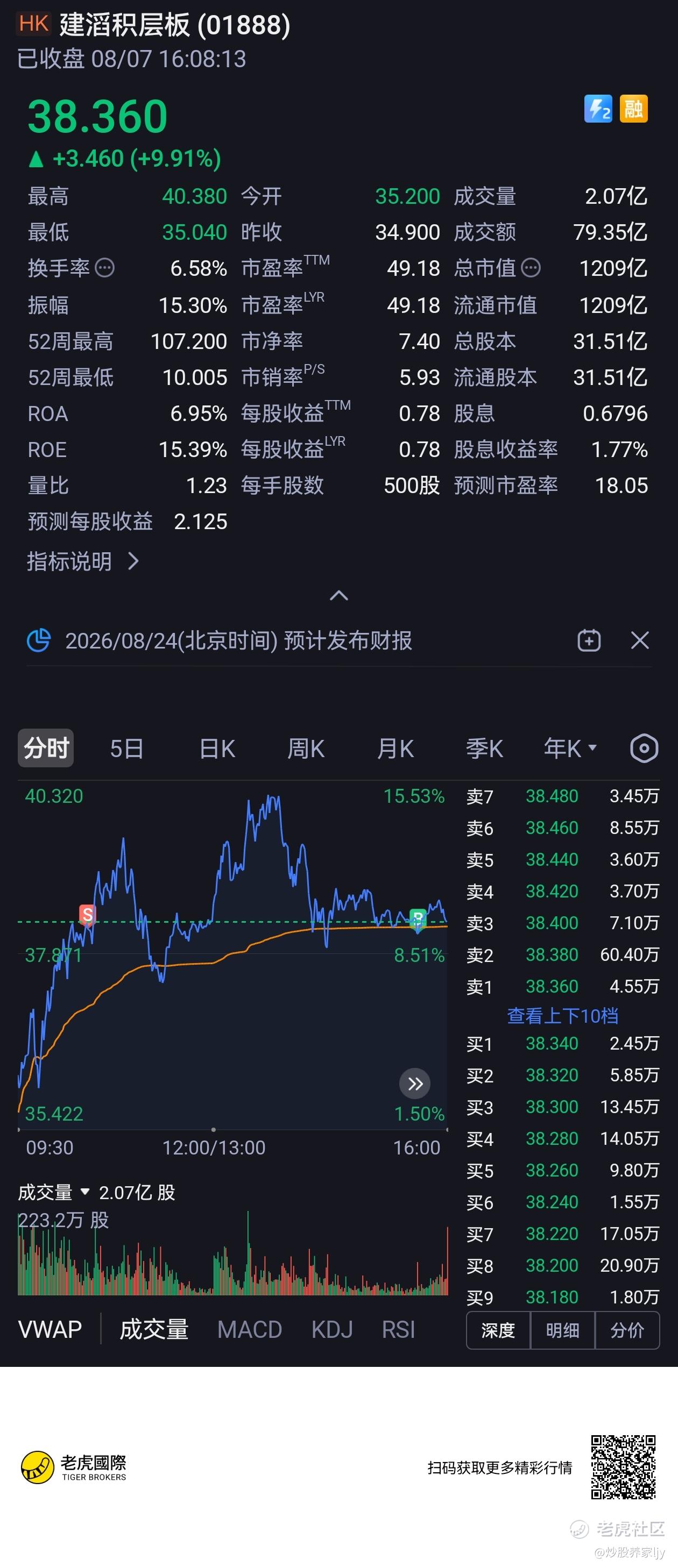Switch to the 季K chart
Screen dimensions: 678x1568
point(484,748)
